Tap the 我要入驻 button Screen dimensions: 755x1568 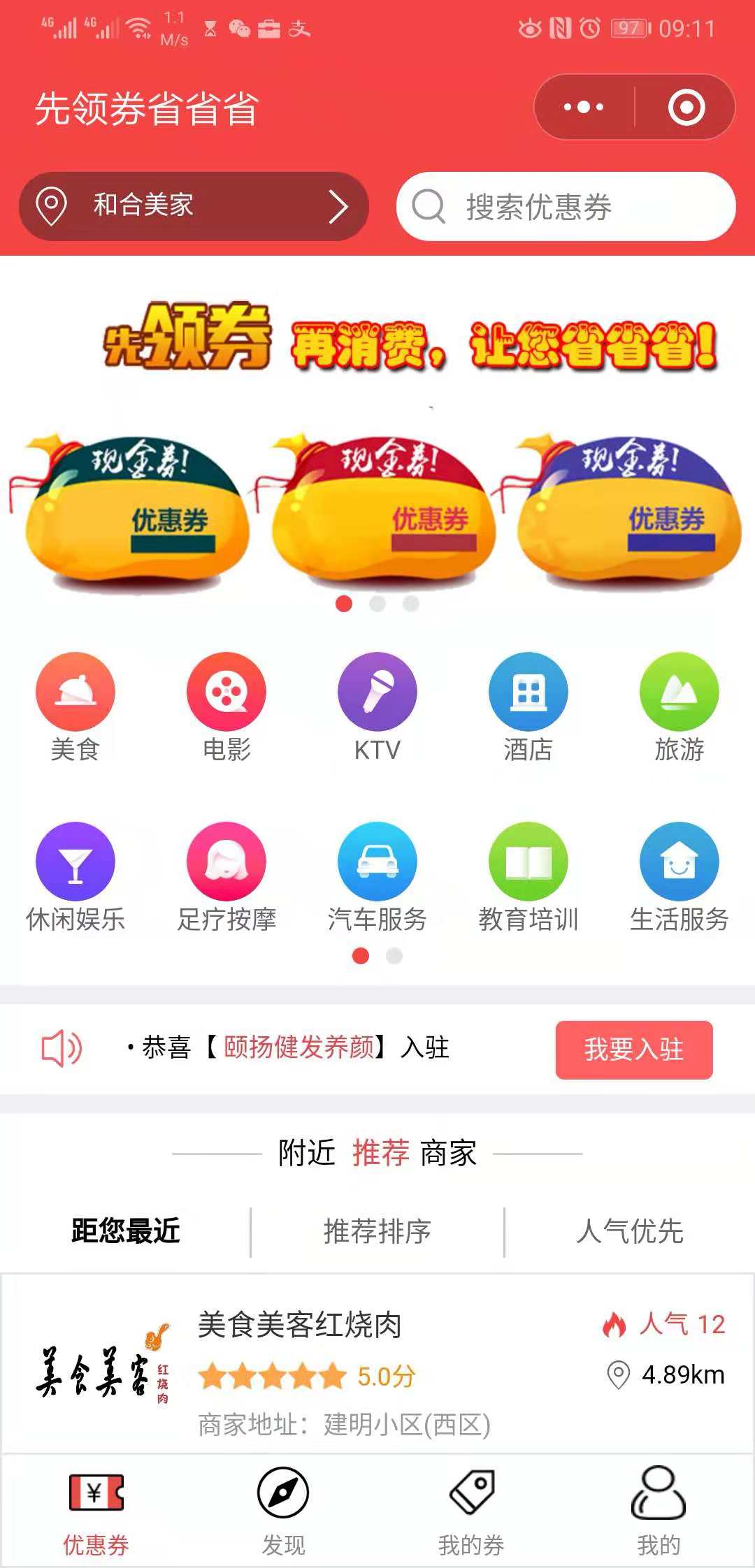(634, 1050)
